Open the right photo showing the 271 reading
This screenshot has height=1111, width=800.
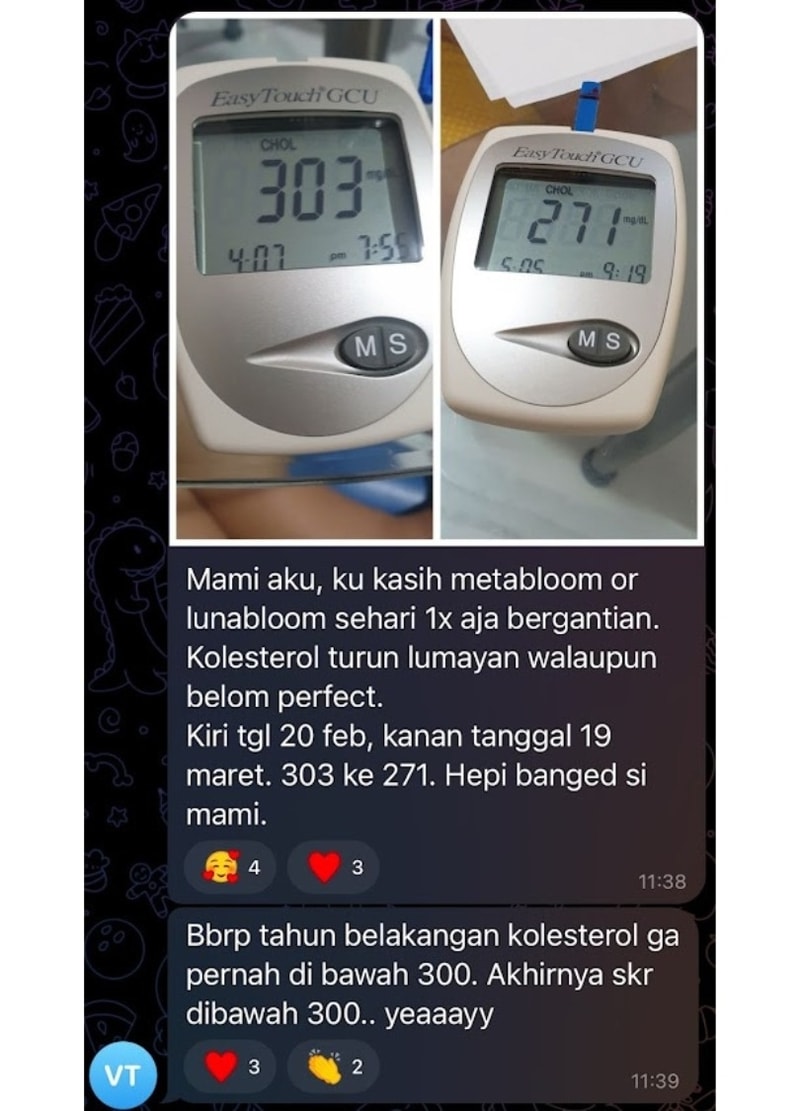click(x=569, y=280)
